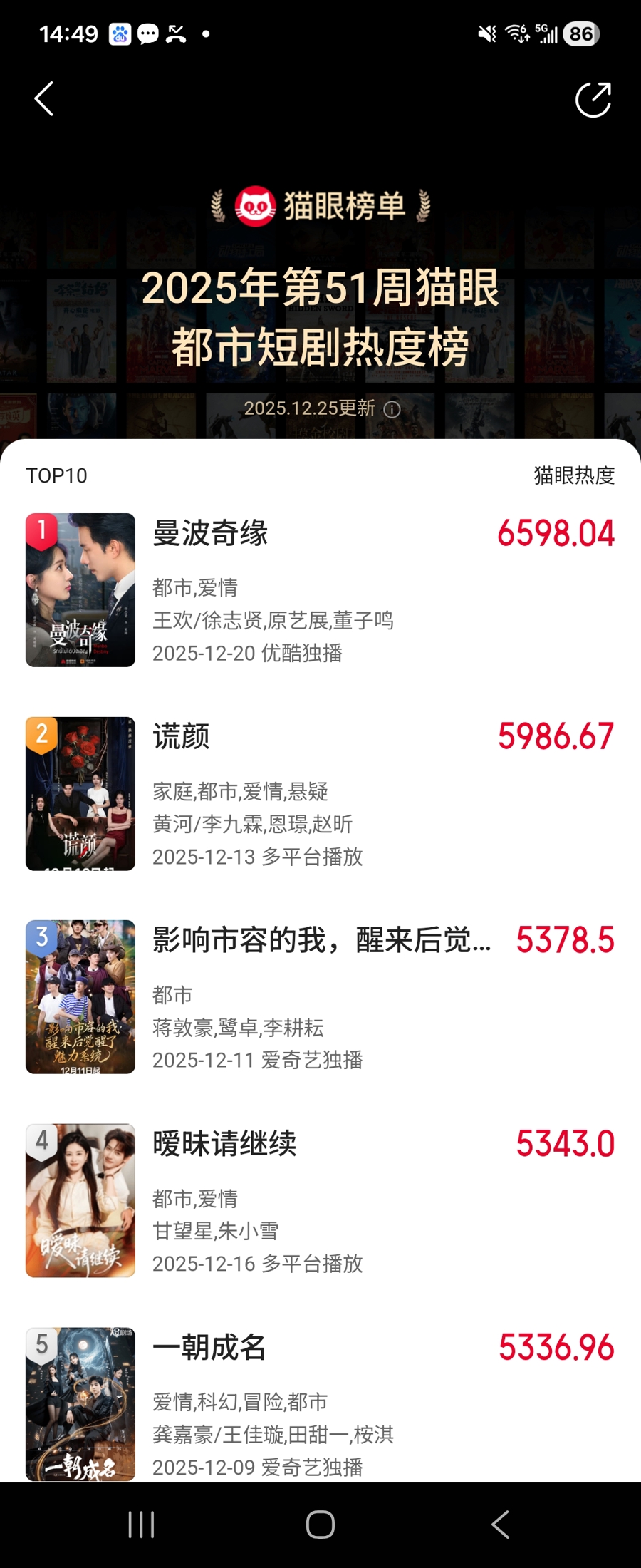Open the drama 一朝成名
This screenshot has width=641, height=1568.
tap(209, 1348)
